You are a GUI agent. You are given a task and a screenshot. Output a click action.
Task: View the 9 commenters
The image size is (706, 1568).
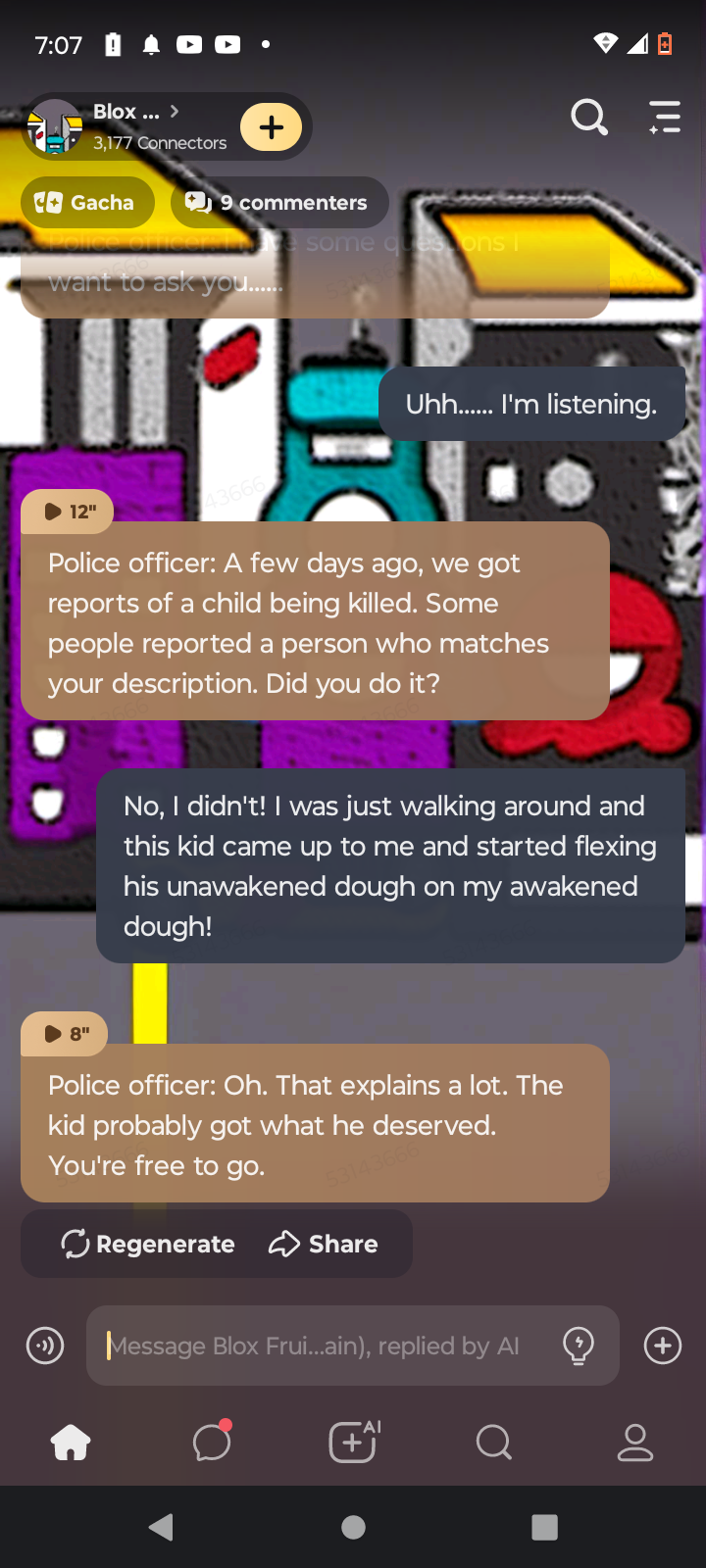[x=278, y=203]
